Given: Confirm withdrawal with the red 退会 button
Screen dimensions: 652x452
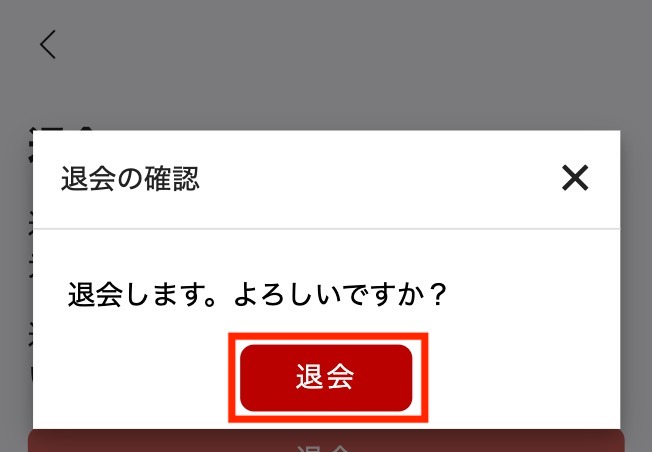Looking at the screenshot, I should point(326,378).
